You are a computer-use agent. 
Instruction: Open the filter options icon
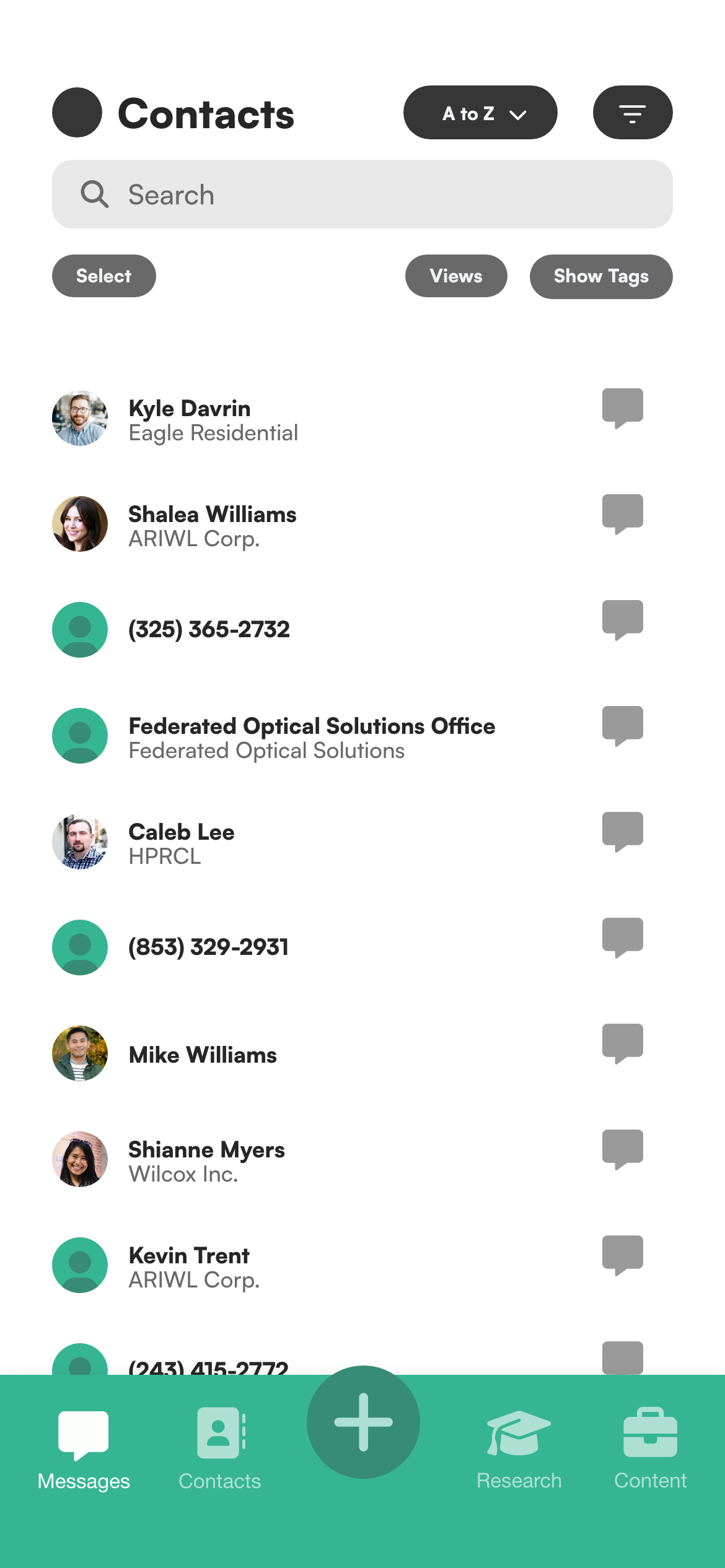(632, 113)
